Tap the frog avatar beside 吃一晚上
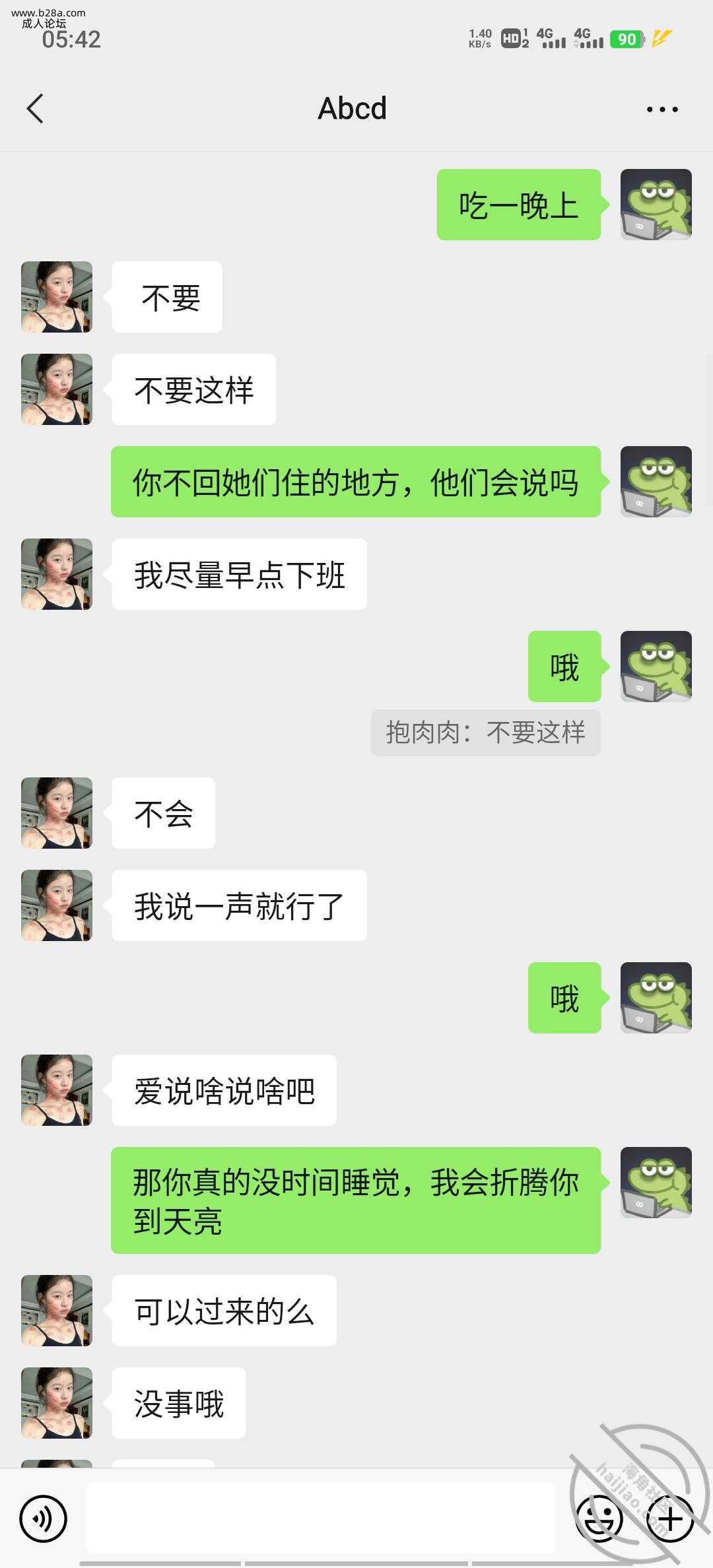Image resolution: width=713 pixels, height=1568 pixels. 656,205
